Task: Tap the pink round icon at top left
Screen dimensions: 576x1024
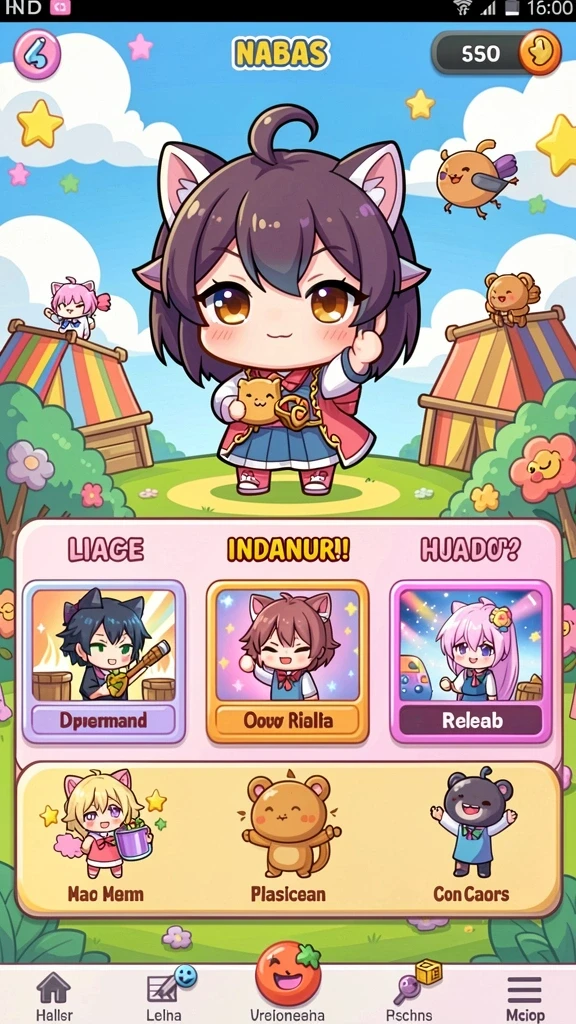Action: click(37, 55)
